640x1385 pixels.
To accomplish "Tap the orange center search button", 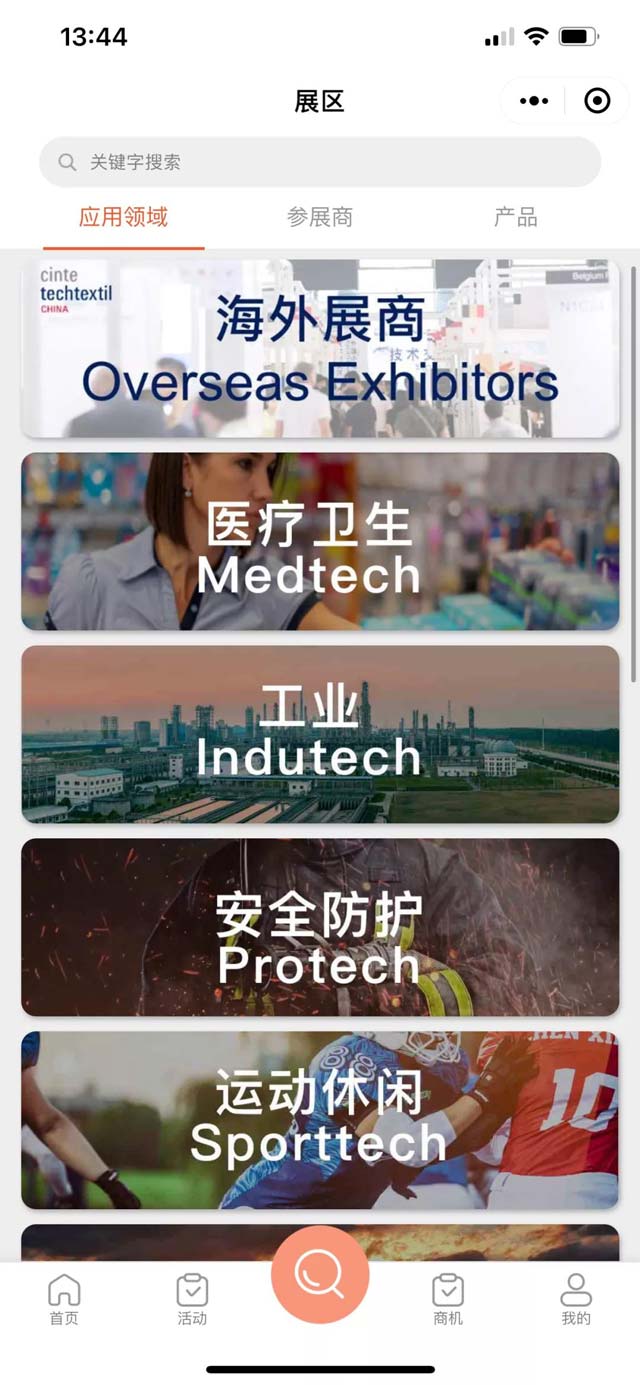I will click(x=320, y=1274).
